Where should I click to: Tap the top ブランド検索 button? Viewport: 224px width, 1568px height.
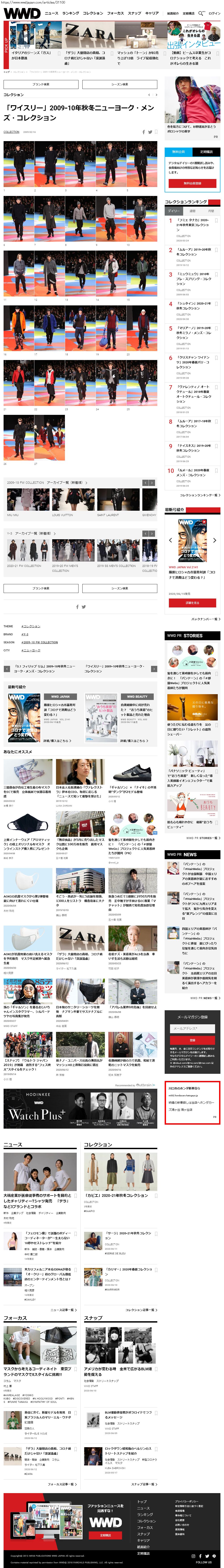tap(41, 84)
